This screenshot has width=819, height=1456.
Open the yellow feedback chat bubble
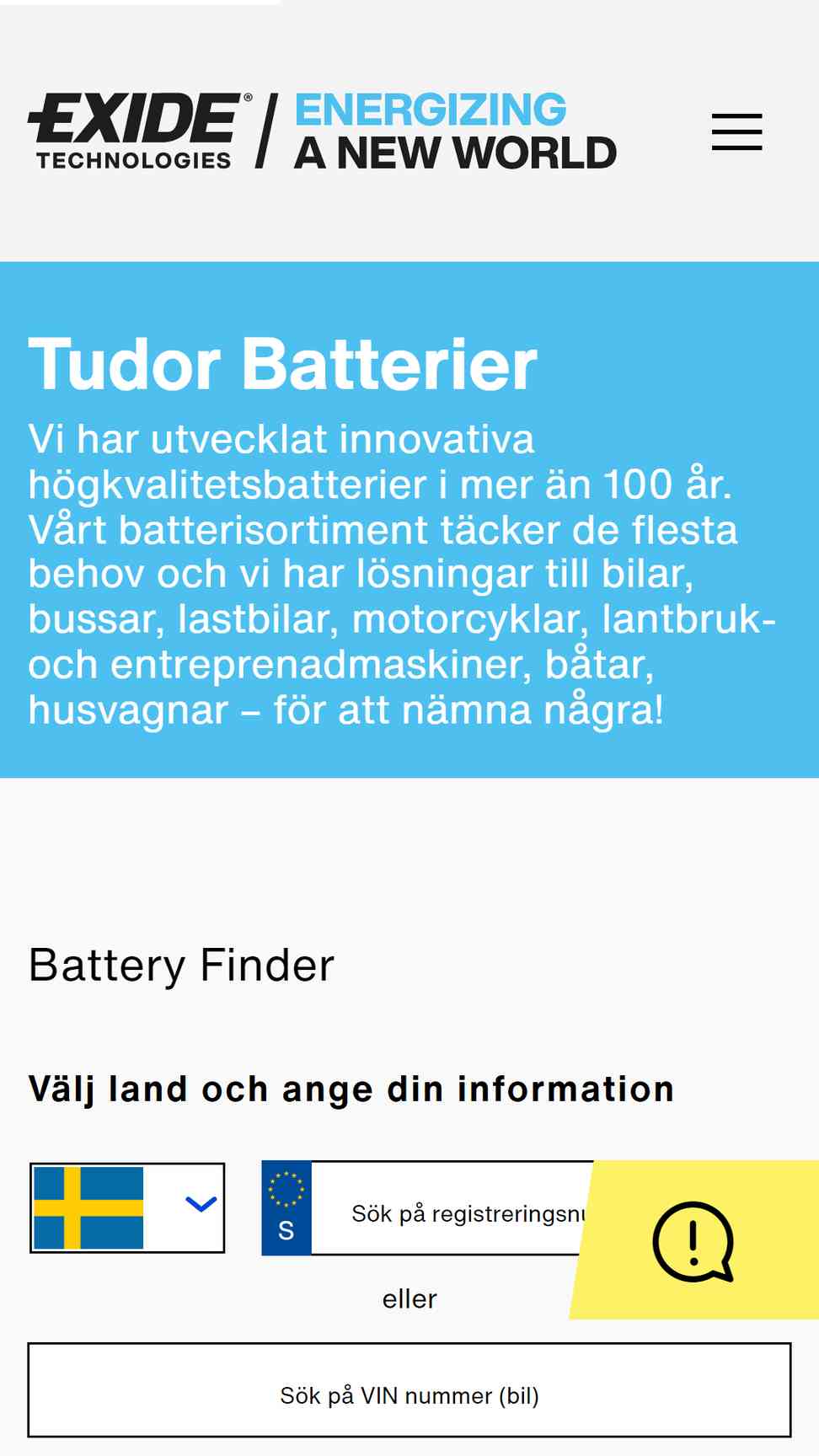693,1240
